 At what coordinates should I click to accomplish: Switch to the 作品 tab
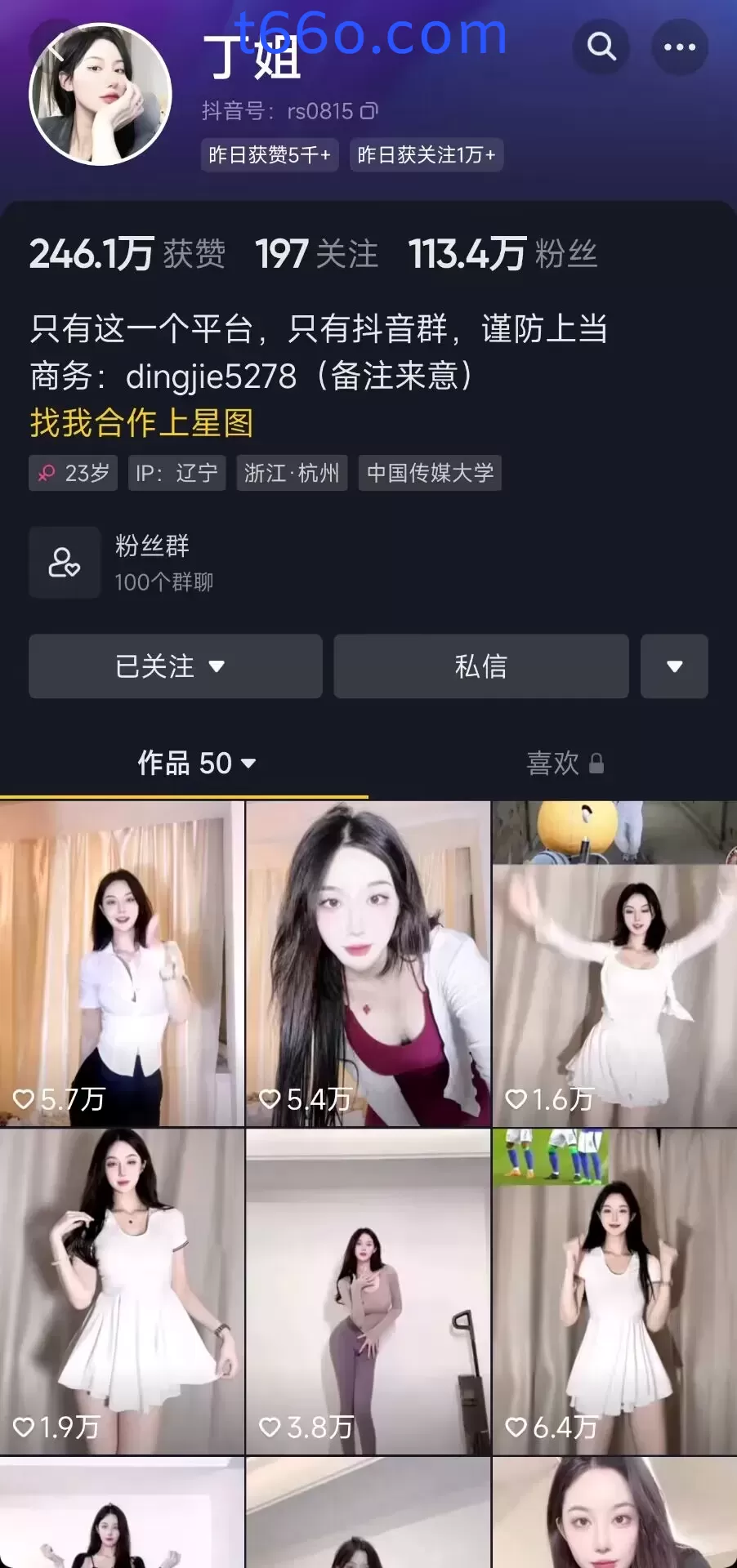[x=183, y=763]
